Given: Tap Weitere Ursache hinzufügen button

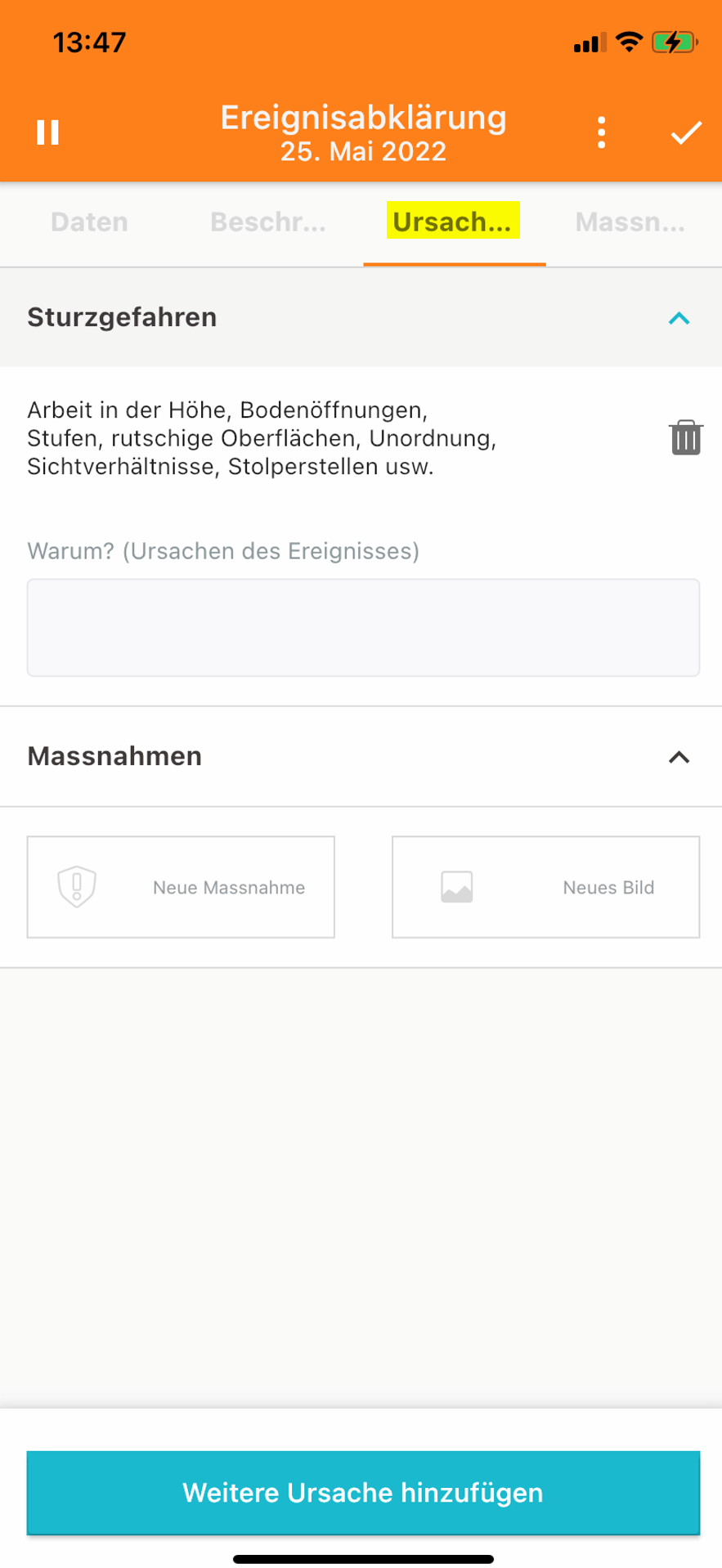Looking at the screenshot, I should tap(363, 1493).
